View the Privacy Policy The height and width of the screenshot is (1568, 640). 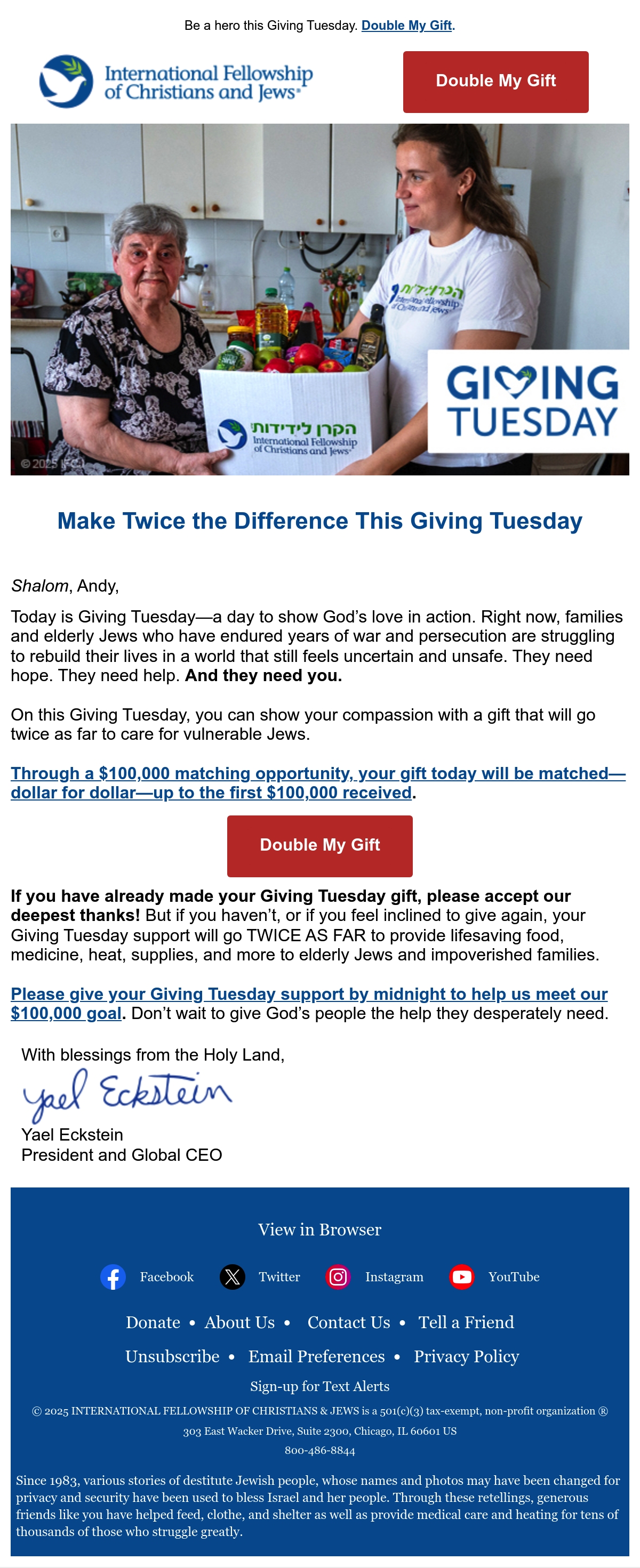(x=467, y=1356)
